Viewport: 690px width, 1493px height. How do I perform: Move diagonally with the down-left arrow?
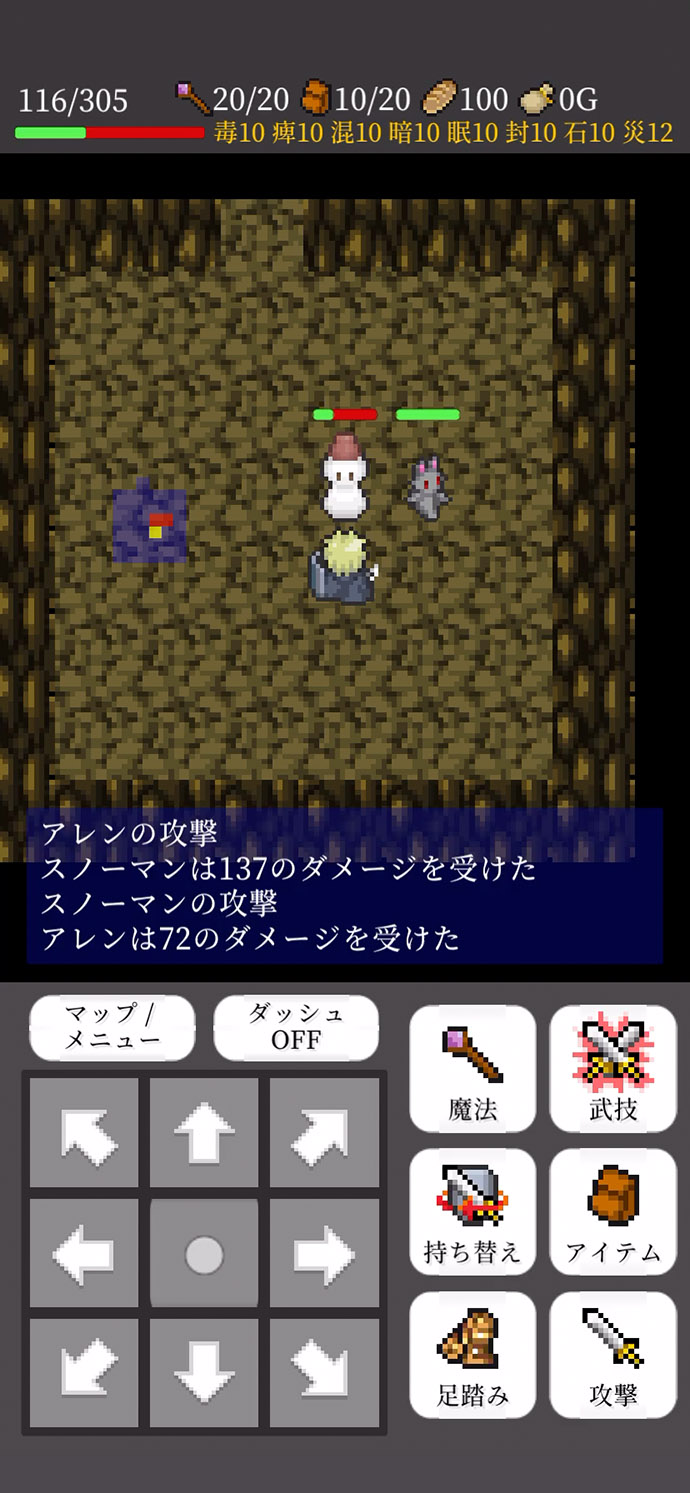pyautogui.click(x=84, y=1373)
